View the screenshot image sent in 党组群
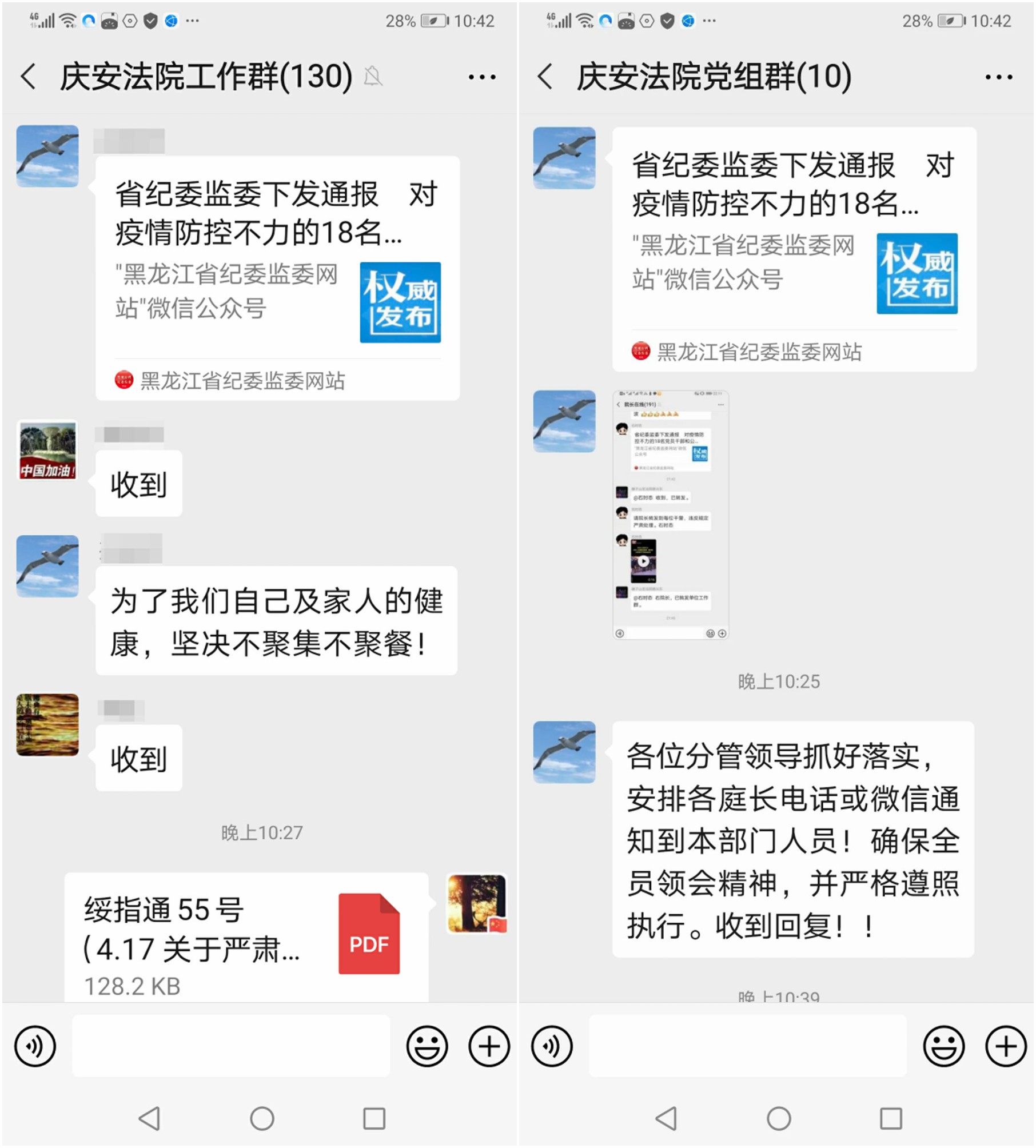 click(670, 515)
